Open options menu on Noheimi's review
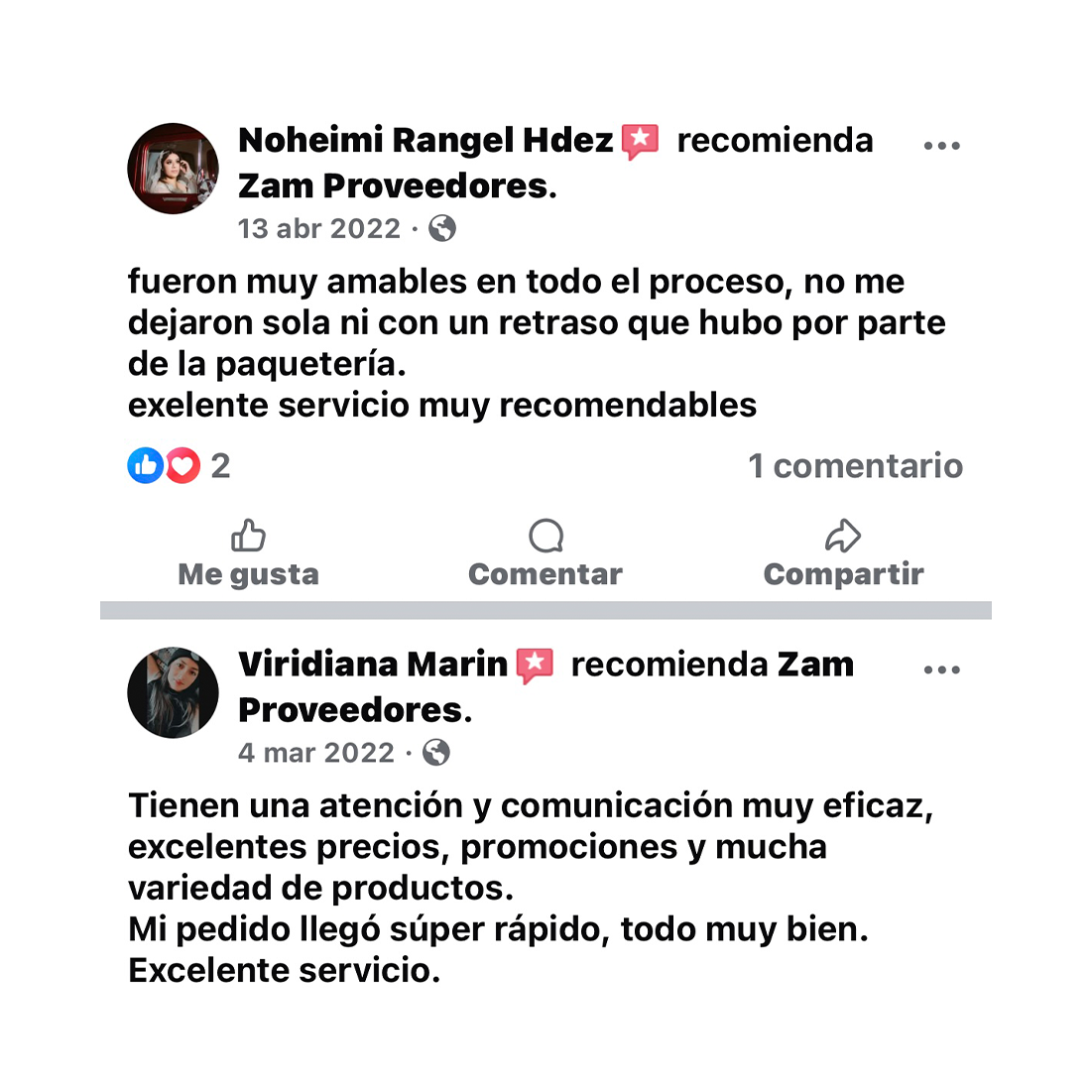 click(941, 146)
